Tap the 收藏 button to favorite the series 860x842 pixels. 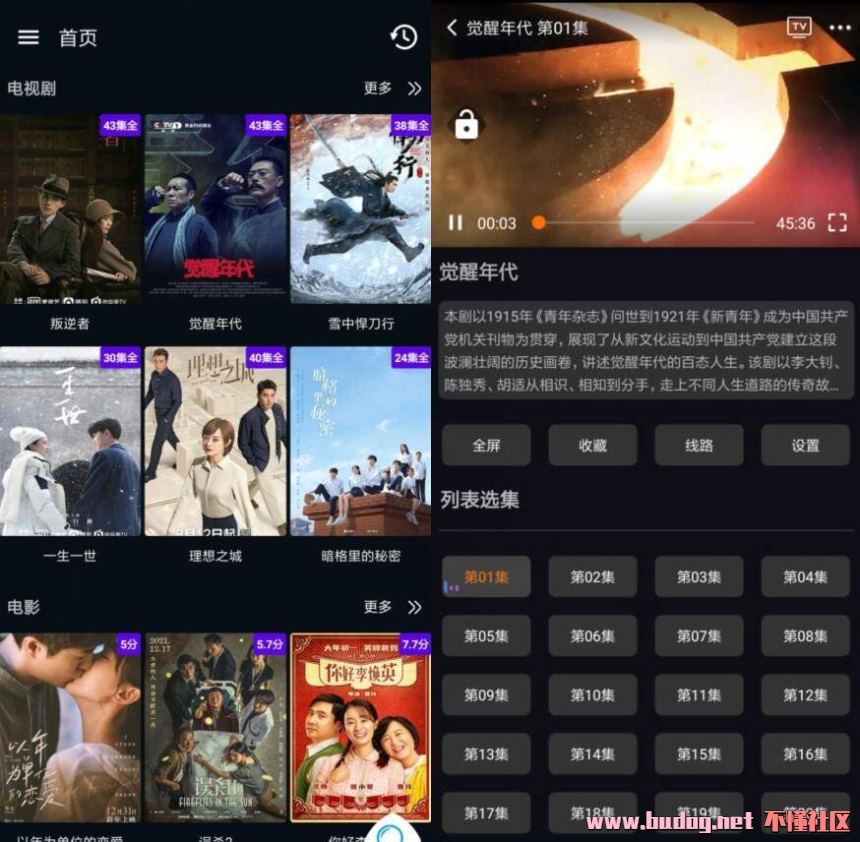pyautogui.click(x=592, y=445)
